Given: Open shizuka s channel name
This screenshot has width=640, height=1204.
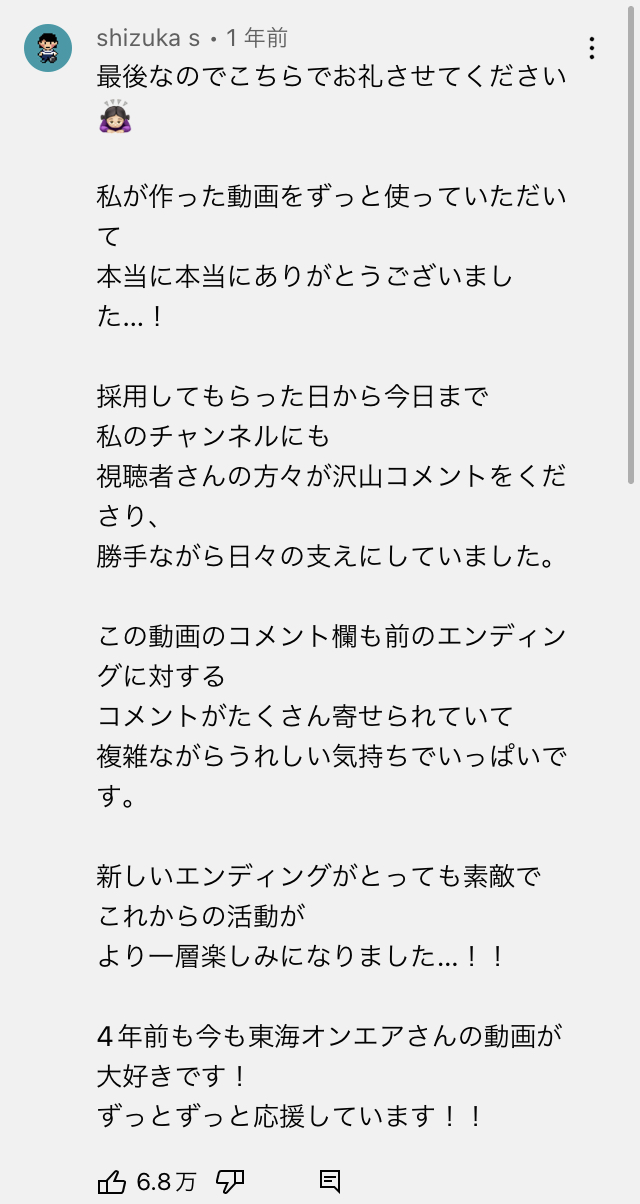Looking at the screenshot, I should point(148,38).
